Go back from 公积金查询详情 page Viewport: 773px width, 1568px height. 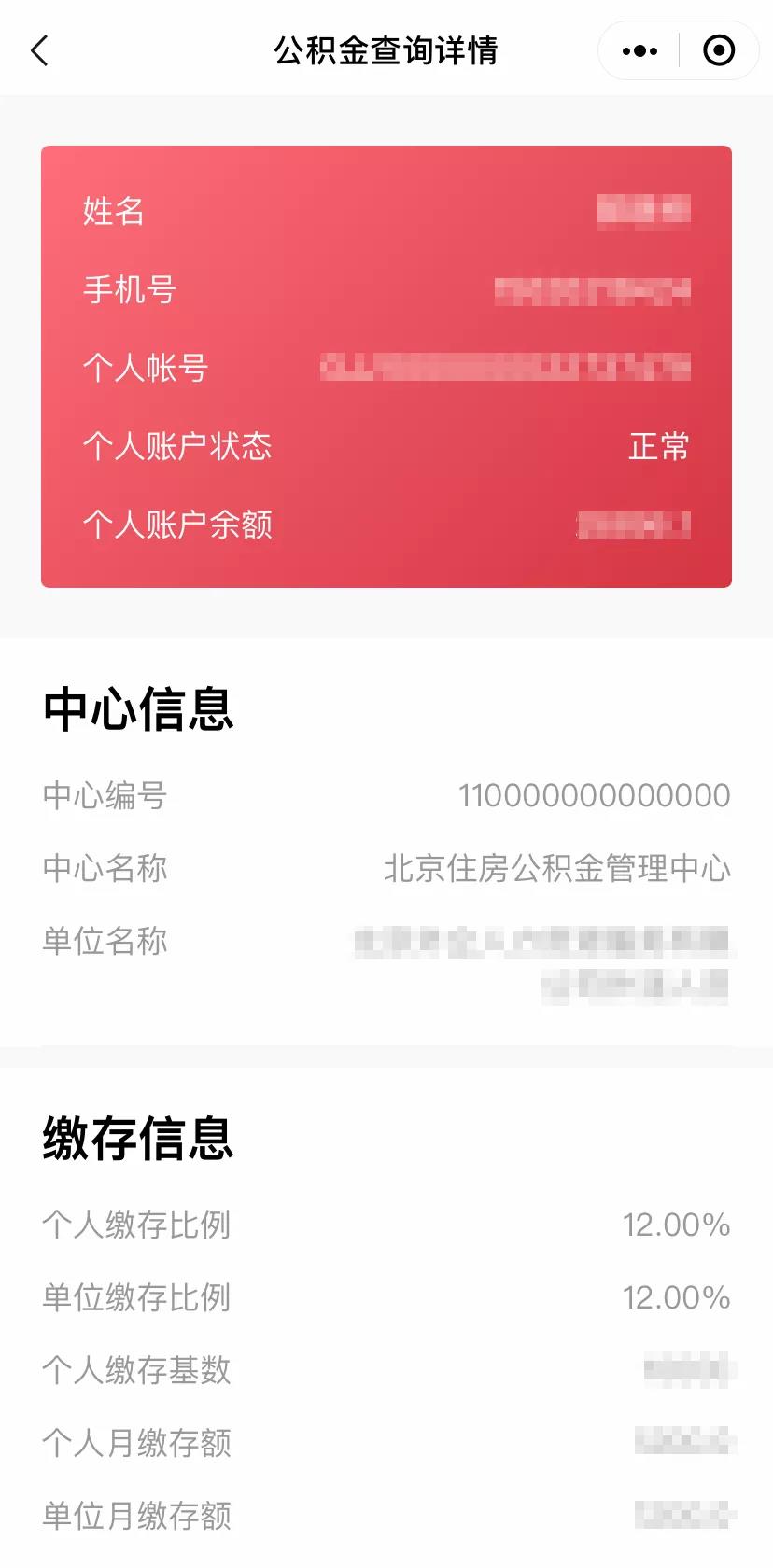coord(39,50)
